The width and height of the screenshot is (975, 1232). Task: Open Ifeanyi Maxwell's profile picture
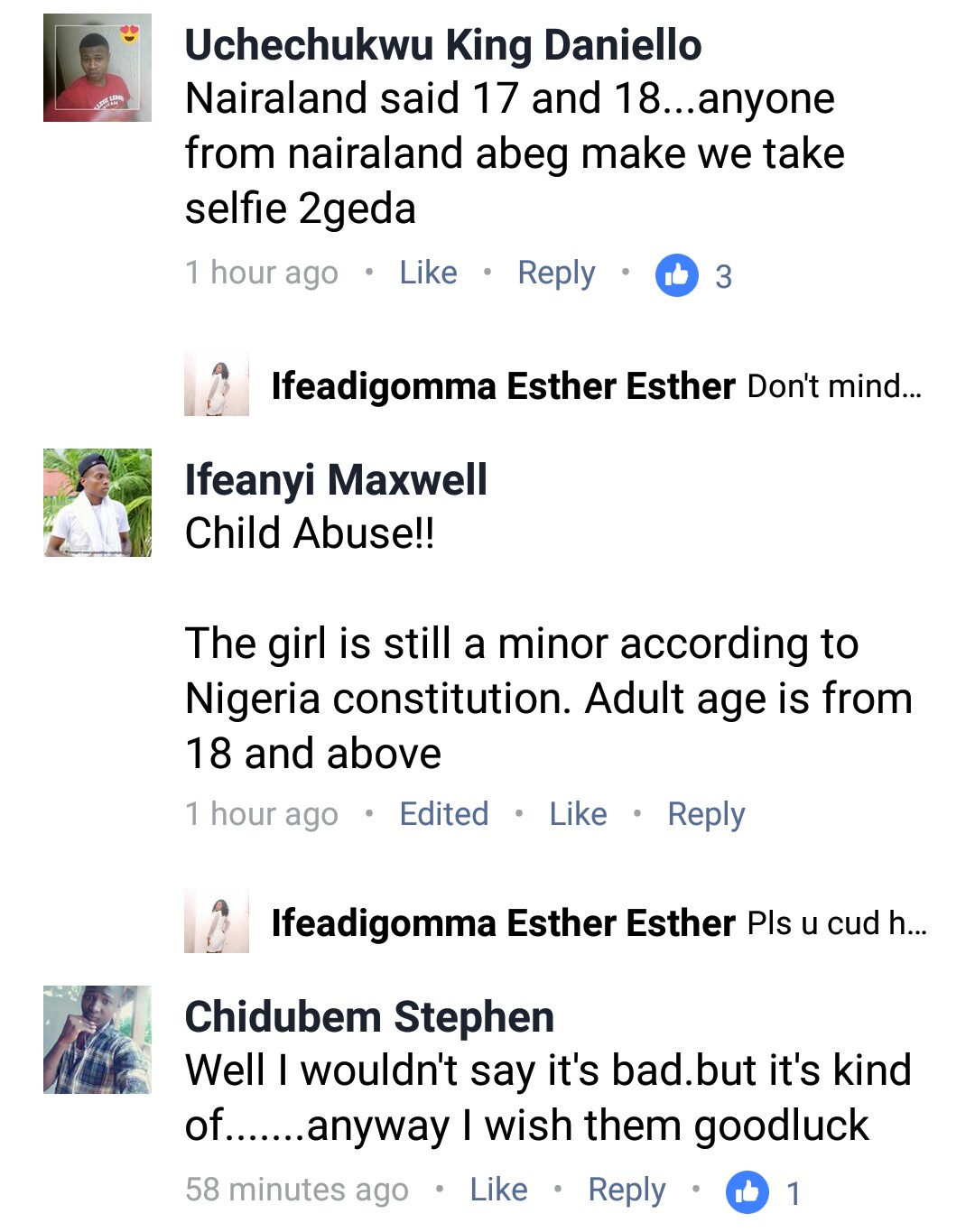click(97, 503)
